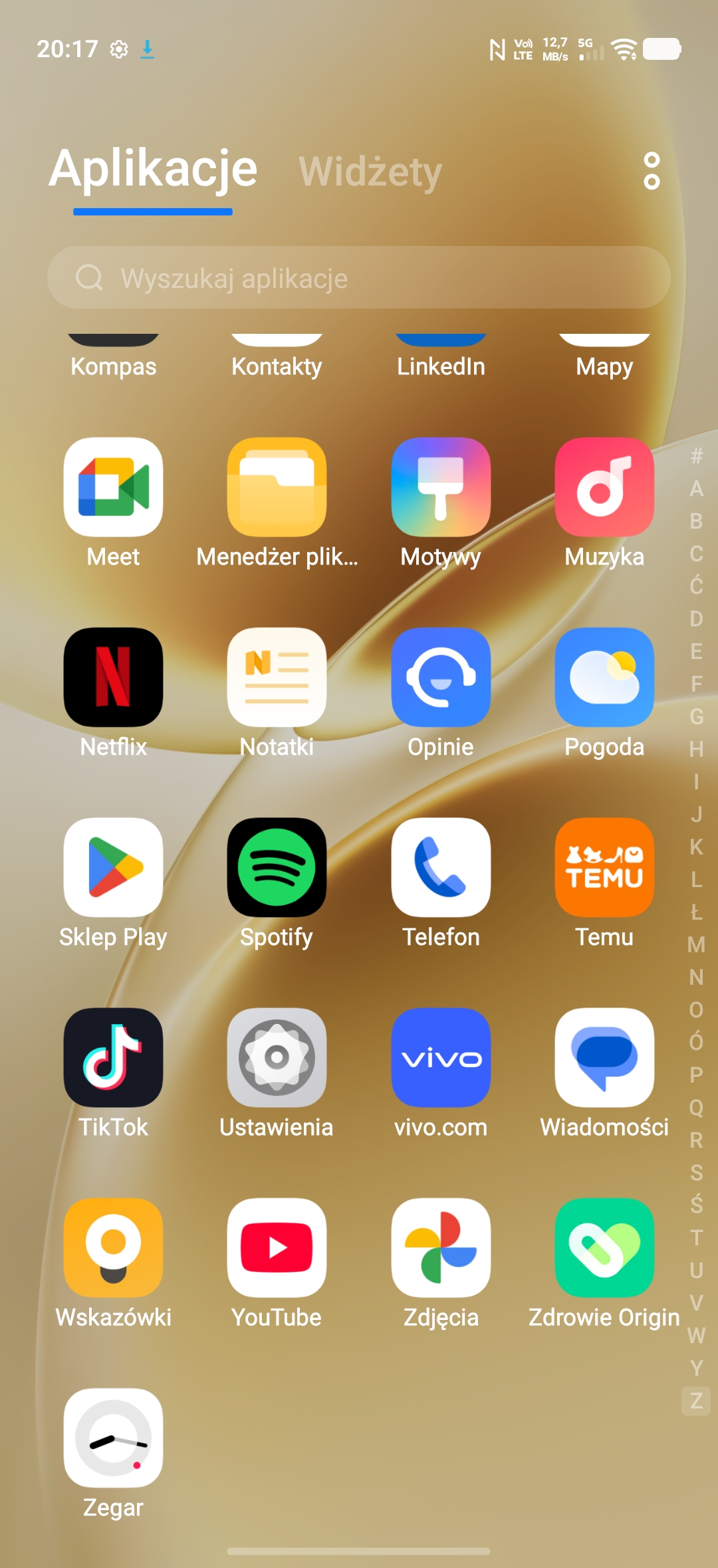Launch the Meet app
The width and height of the screenshot is (718, 1568).
click(x=113, y=487)
